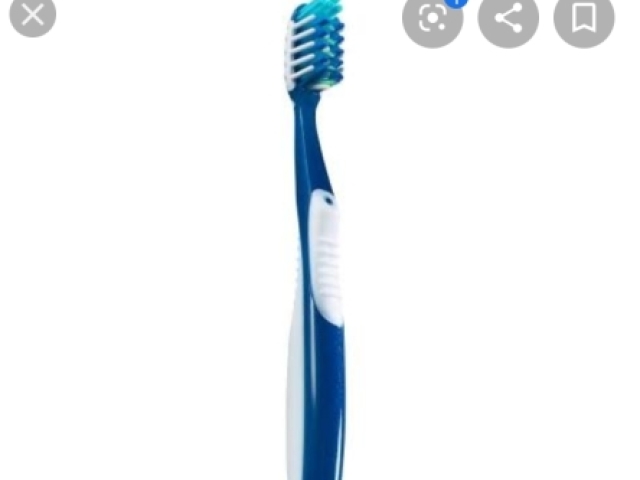Close the image viewer
This screenshot has width=640, height=480.
point(32,16)
